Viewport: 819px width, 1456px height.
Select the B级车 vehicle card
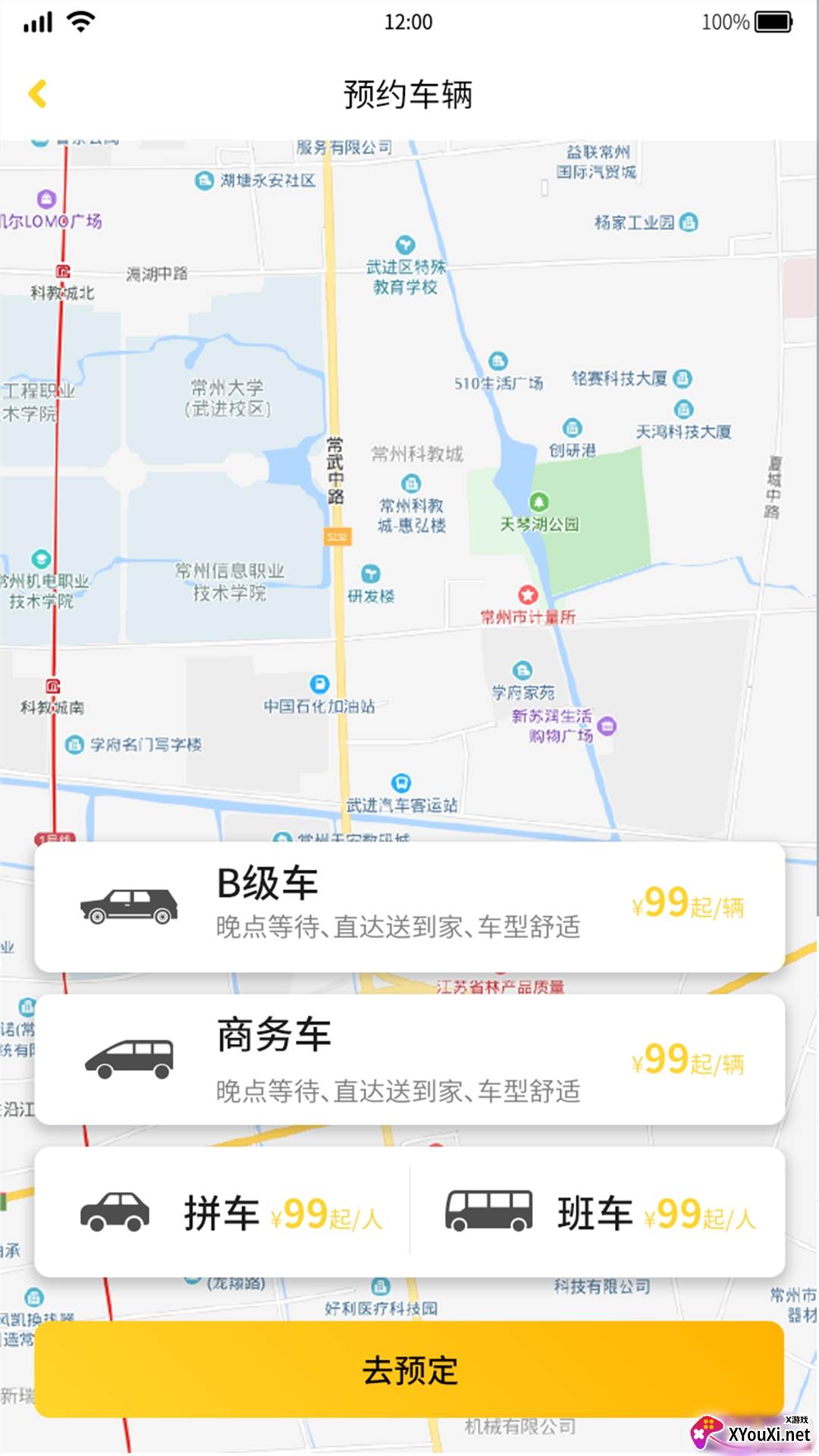tap(409, 906)
